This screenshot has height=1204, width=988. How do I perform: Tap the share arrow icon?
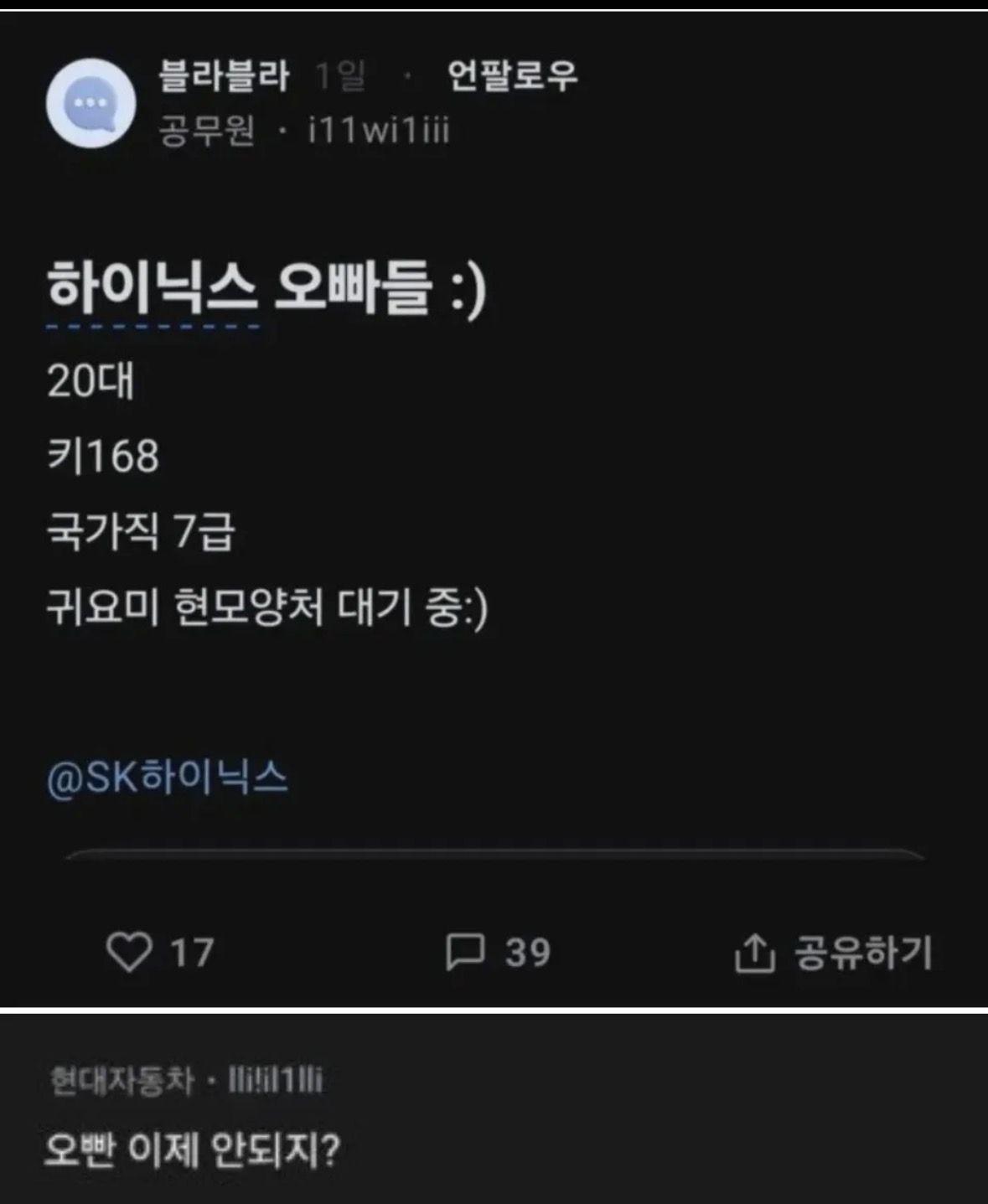click(x=755, y=949)
